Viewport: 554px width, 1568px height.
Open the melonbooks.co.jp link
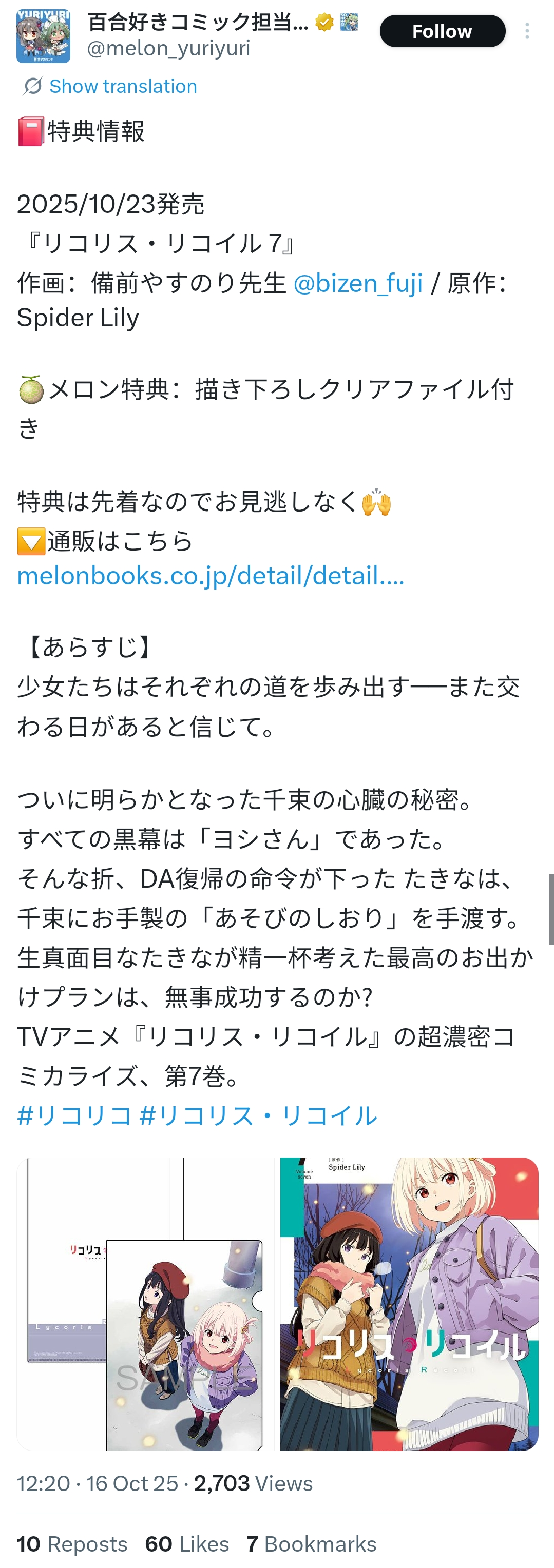210,576
